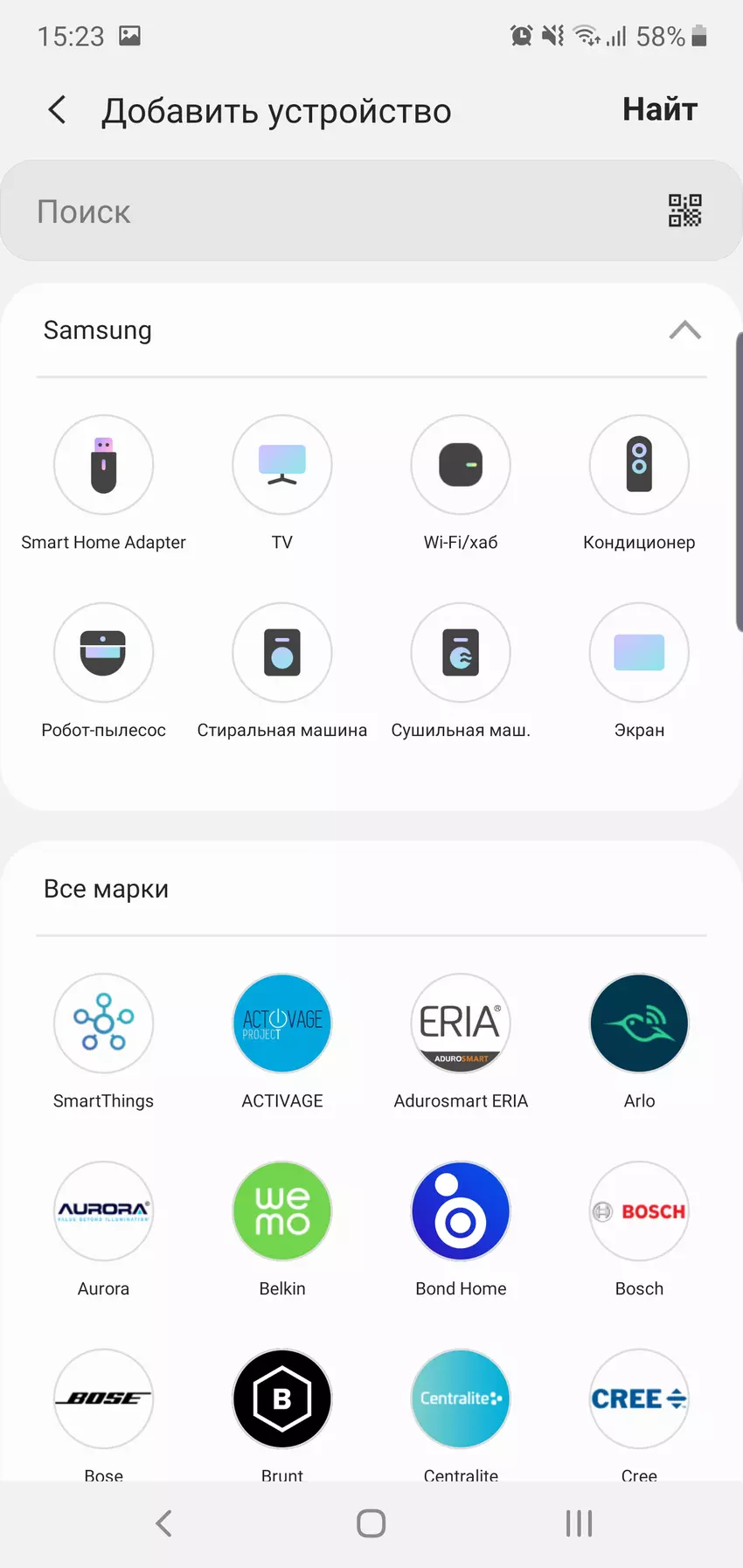Select the Экран device type

[x=639, y=653]
